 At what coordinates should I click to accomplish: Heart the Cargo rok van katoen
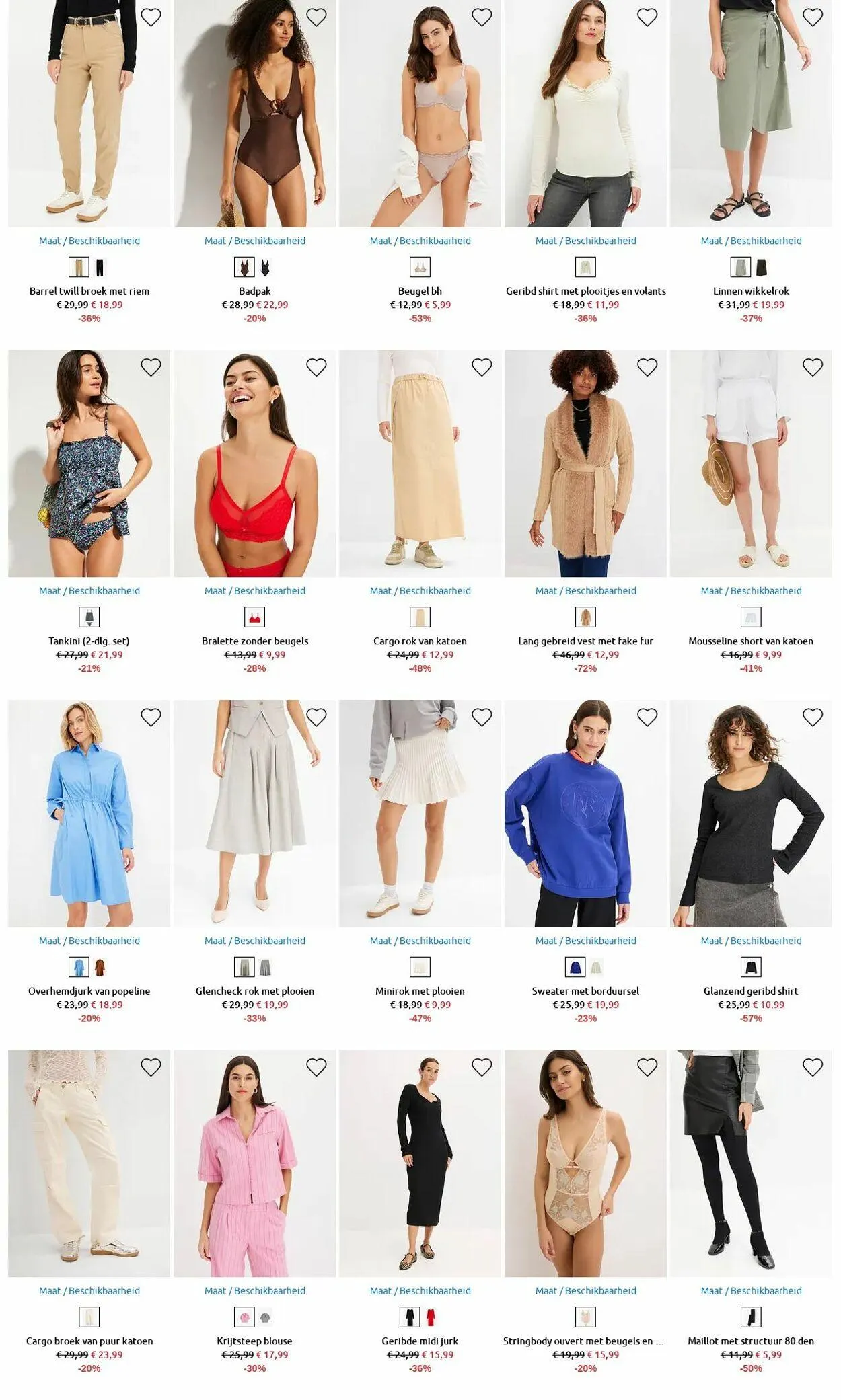pos(482,367)
